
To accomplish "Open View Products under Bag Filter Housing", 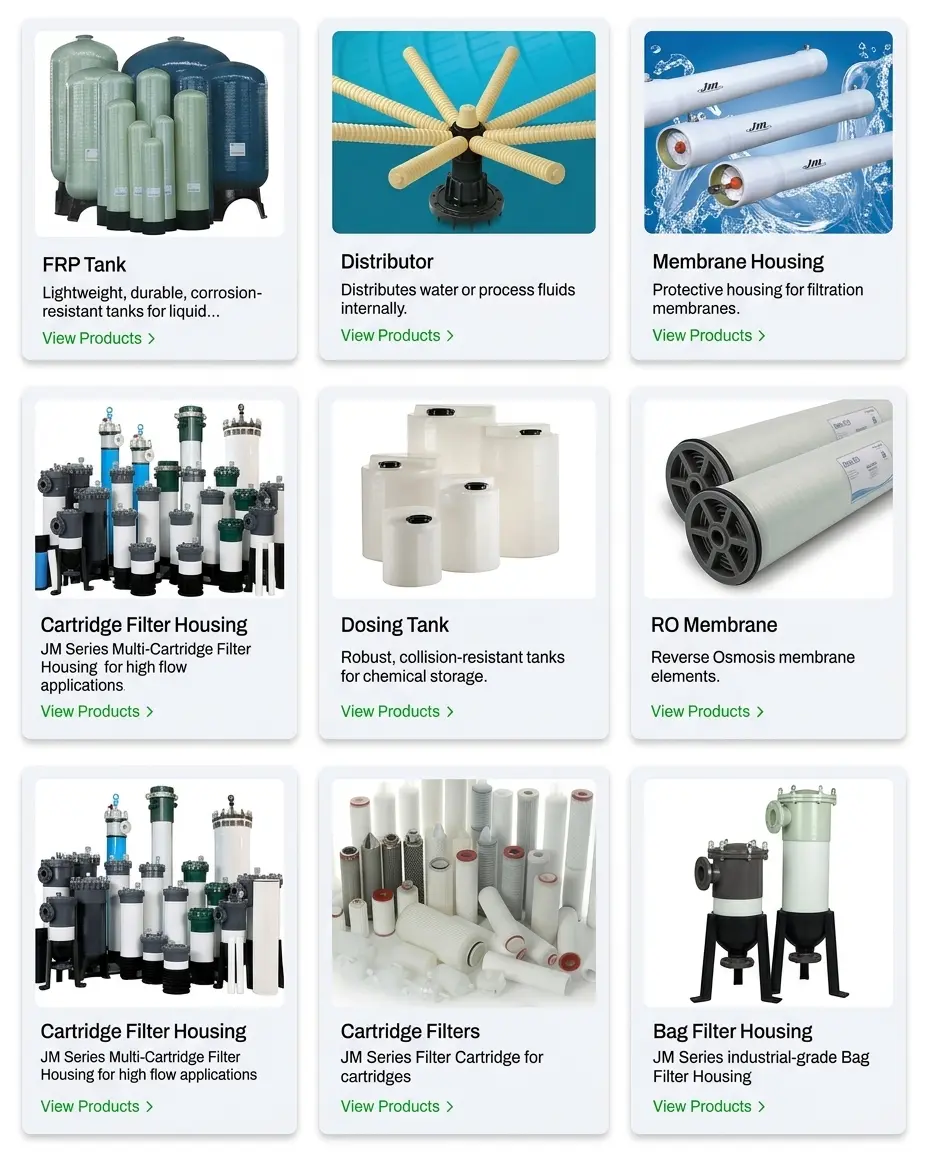I will coord(709,1106).
